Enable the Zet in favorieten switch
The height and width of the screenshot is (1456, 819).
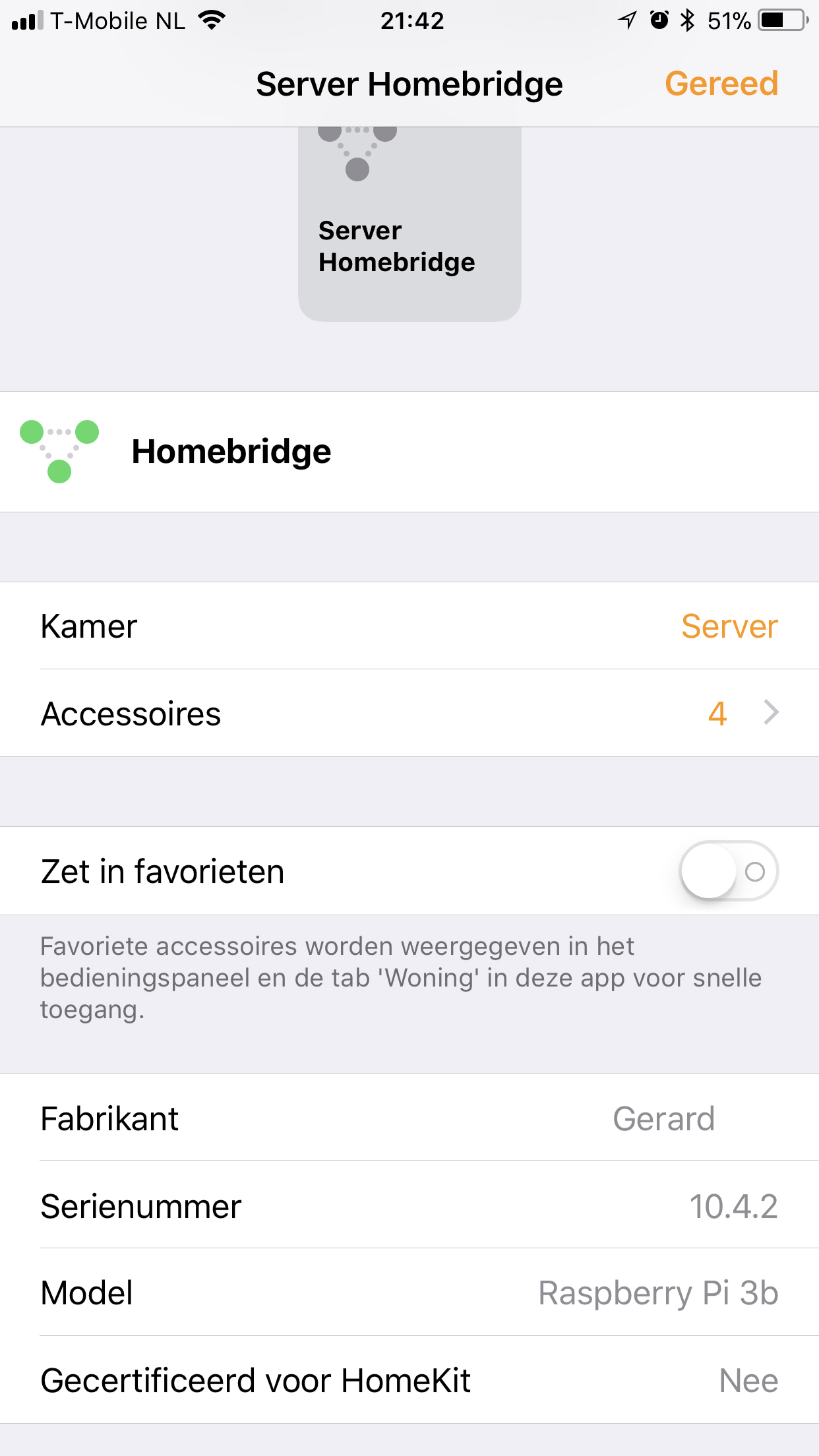[728, 871]
